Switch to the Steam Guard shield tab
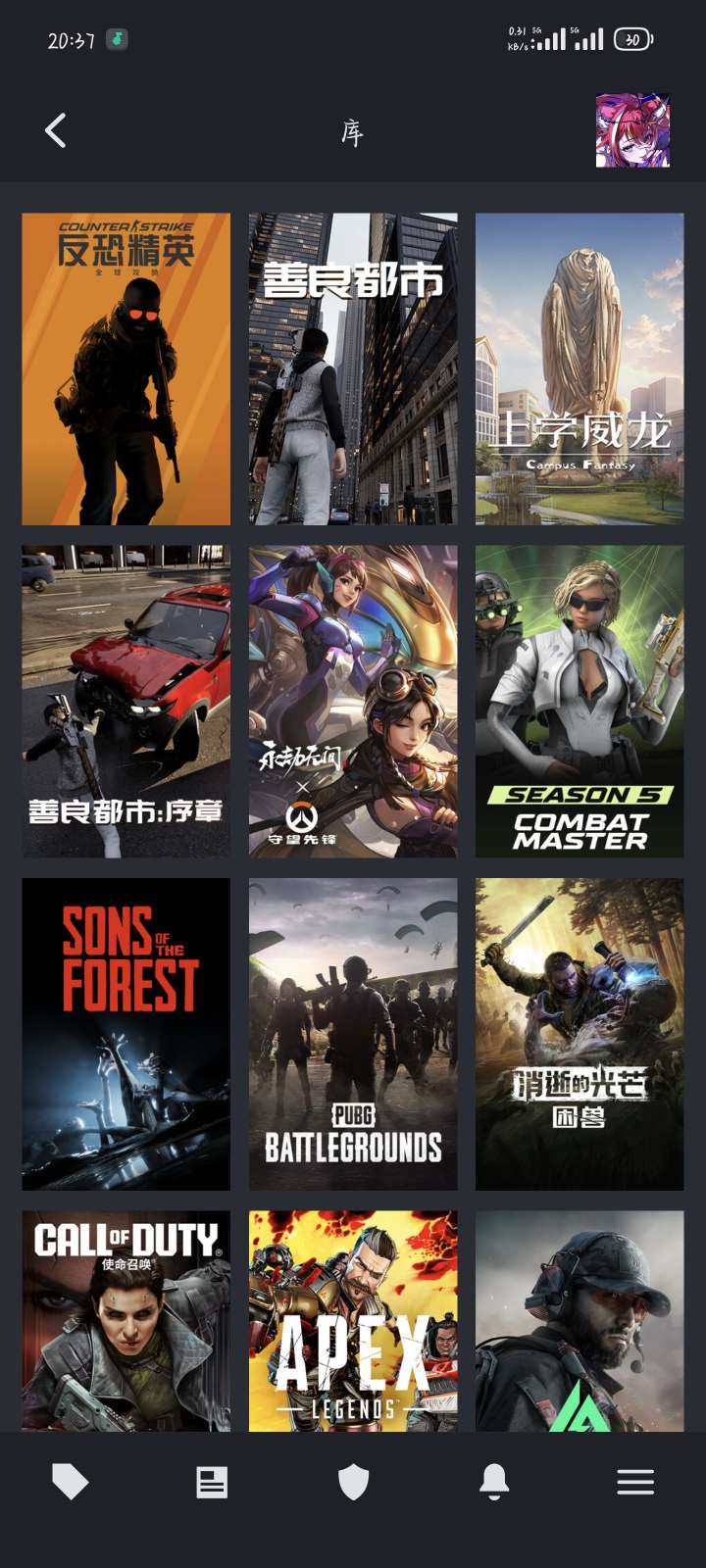The width and height of the screenshot is (706, 1568). tap(353, 1482)
